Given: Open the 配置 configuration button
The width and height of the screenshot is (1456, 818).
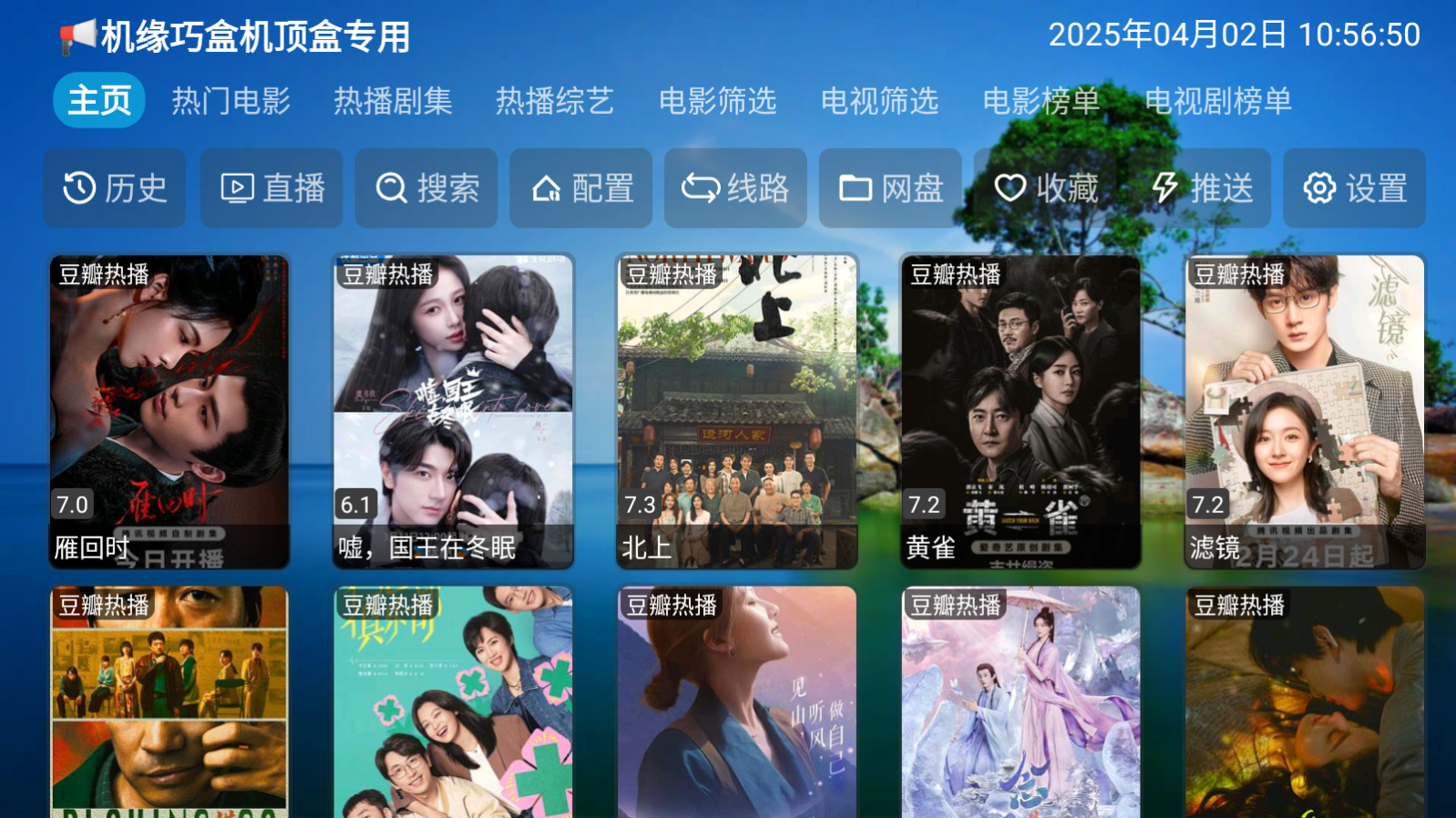Looking at the screenshot, I should click(x=581, y=189).
